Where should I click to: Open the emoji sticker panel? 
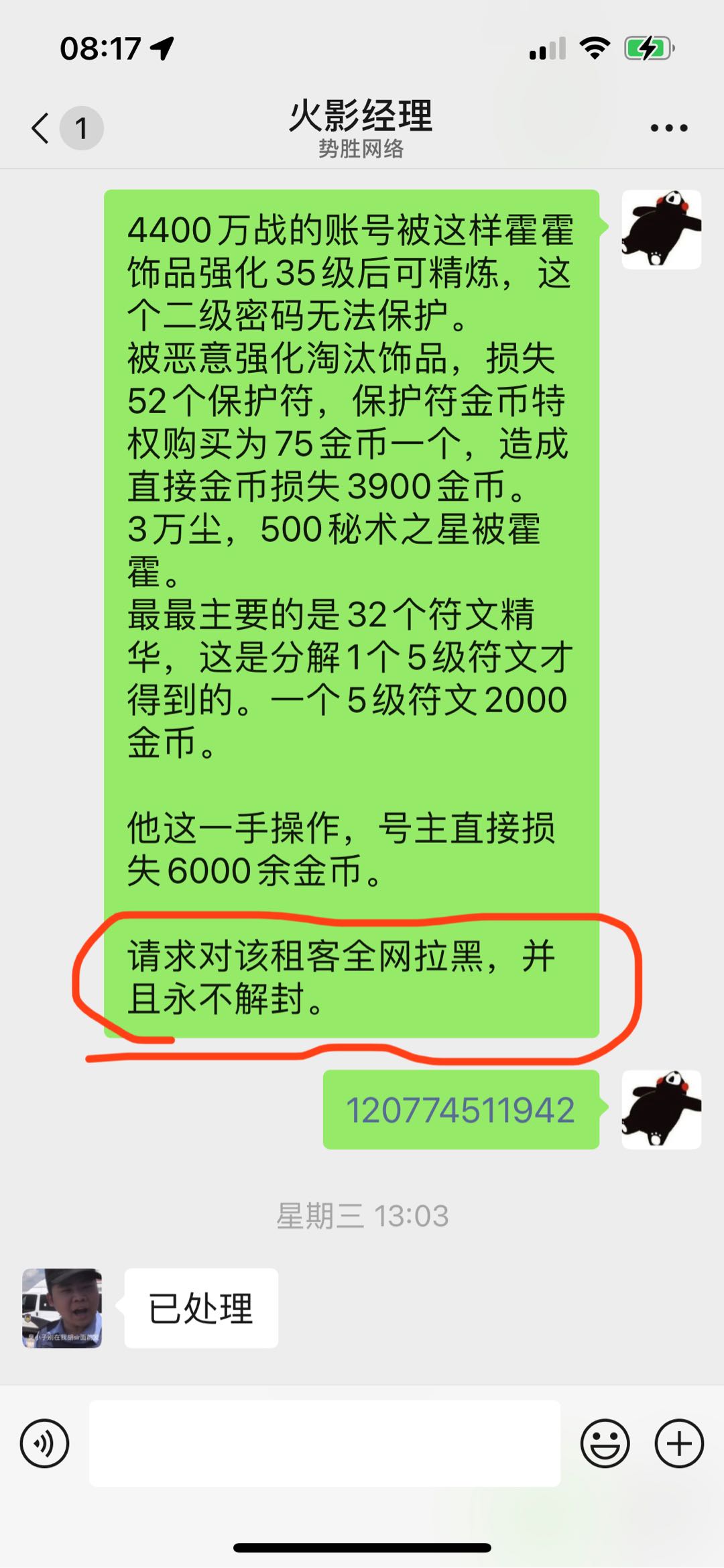[x=605, y=1443]
